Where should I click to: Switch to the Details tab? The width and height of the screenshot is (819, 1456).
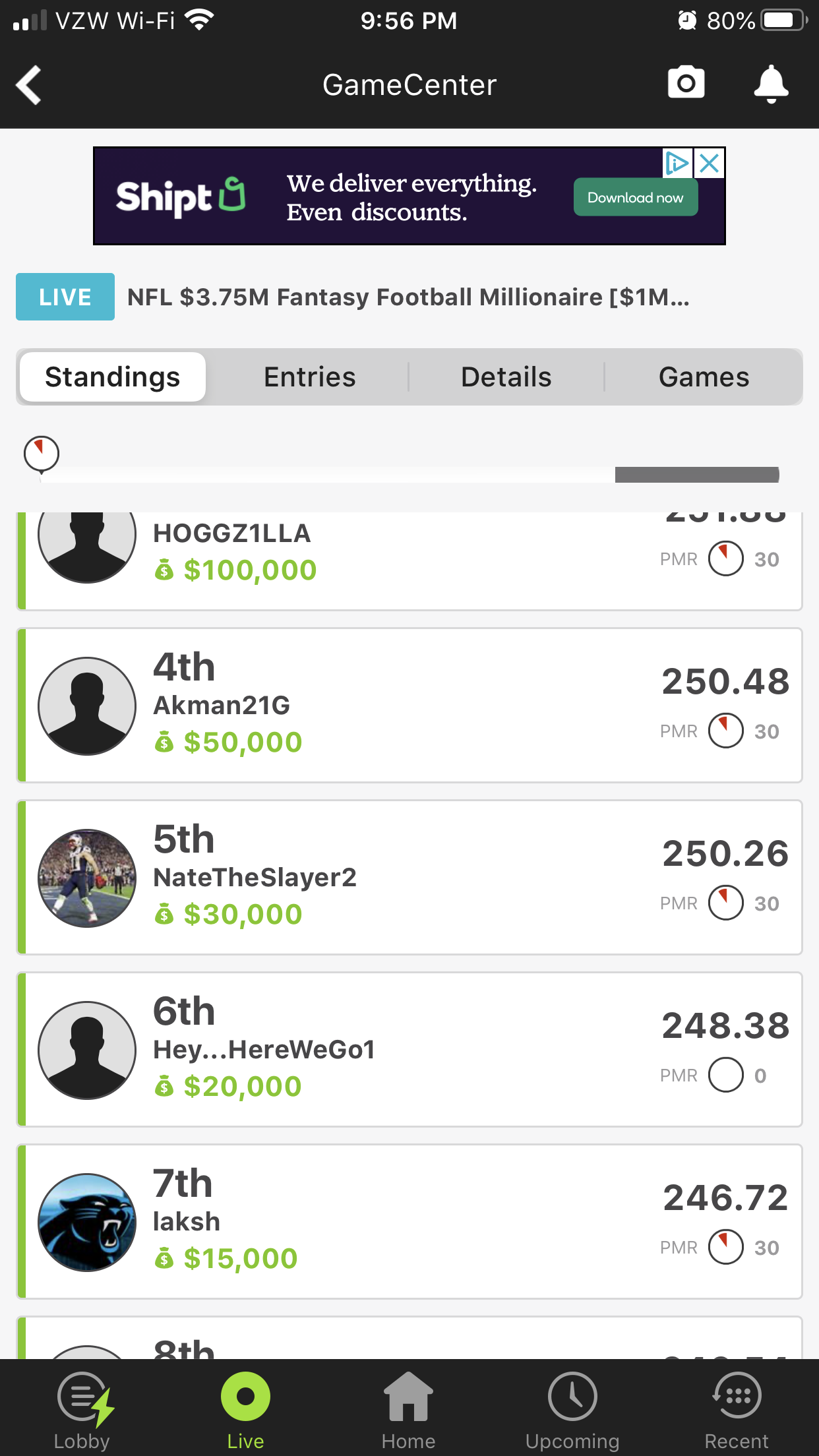click(x=506, y=377)
